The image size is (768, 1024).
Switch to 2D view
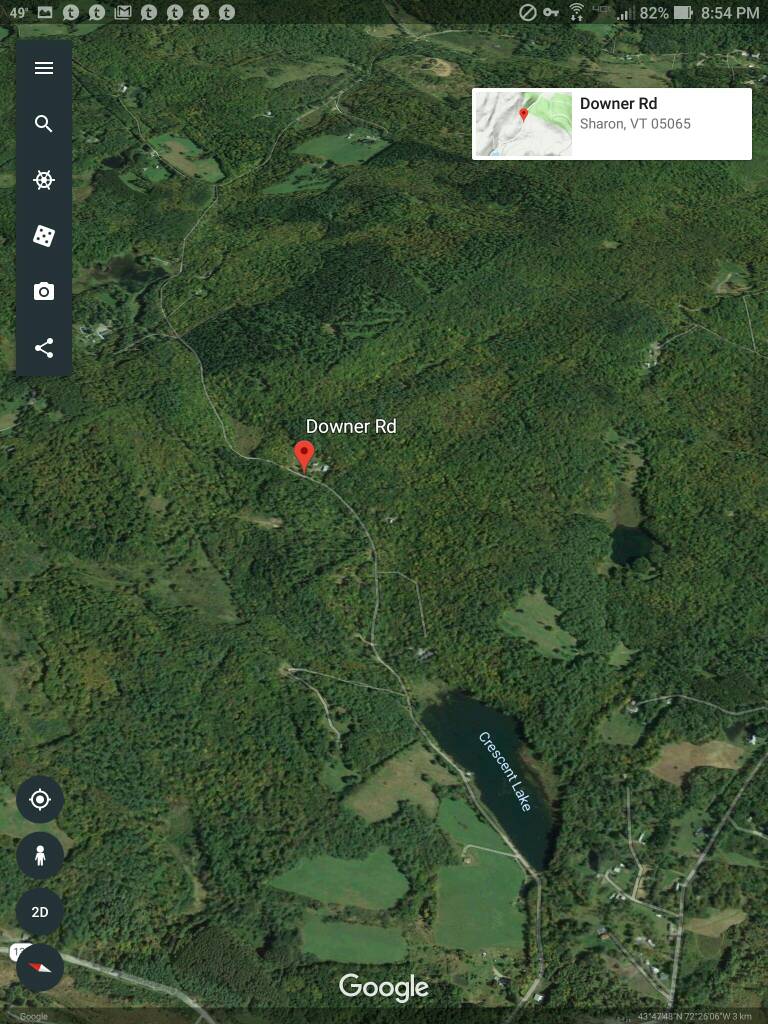point(40,912)
